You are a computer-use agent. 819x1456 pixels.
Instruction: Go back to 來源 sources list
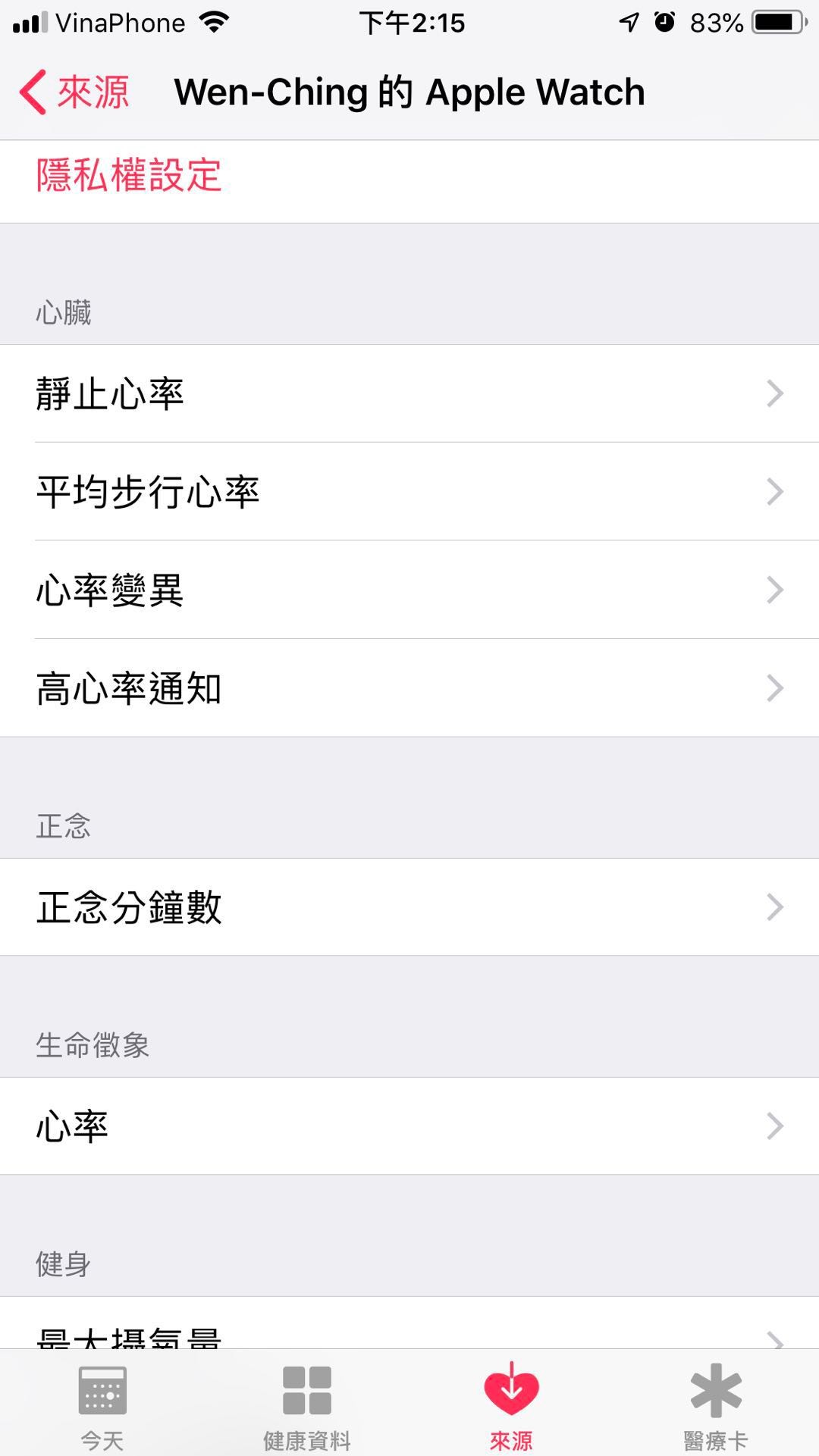click(74, 92)
